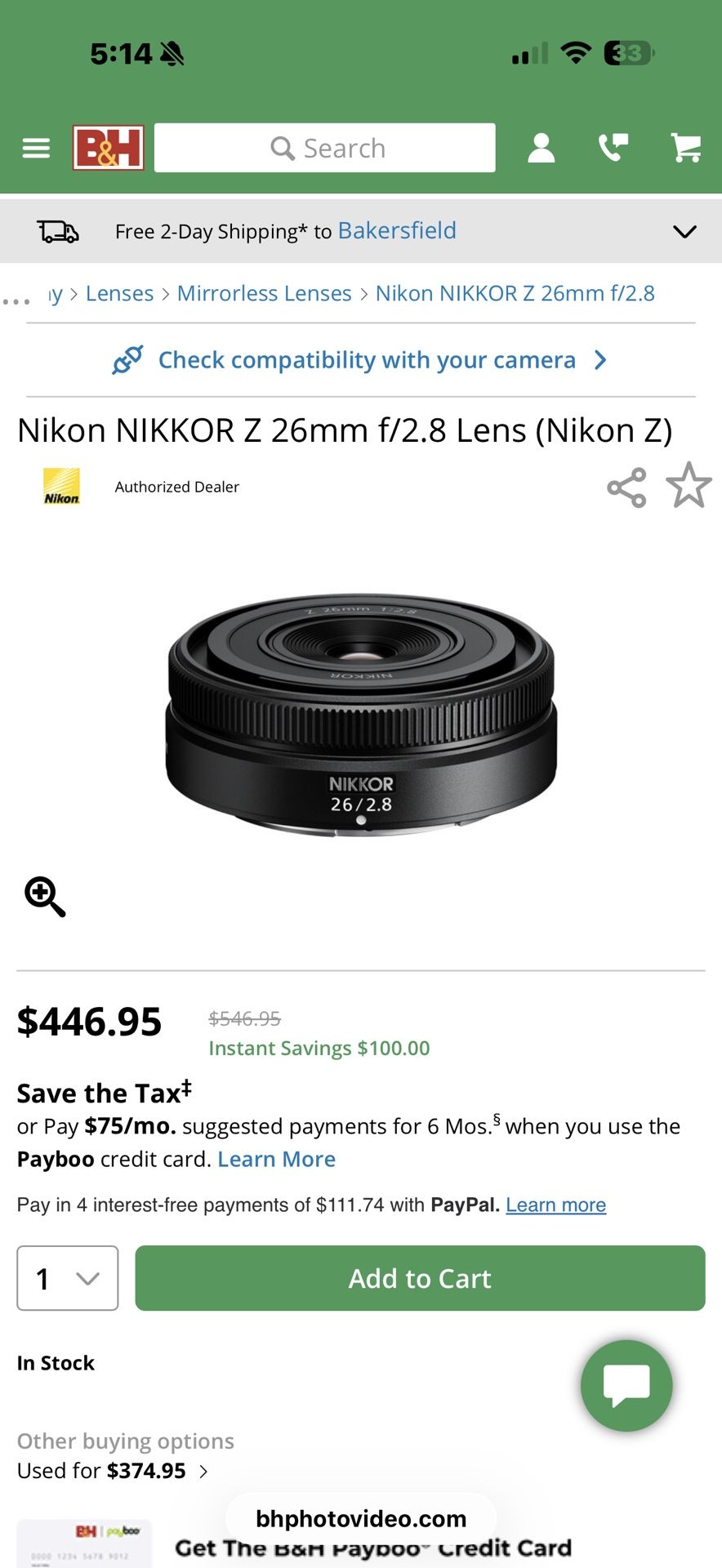Open Learn More about Payboo credit card
Viewport: 722px width, 1568px height.
(276, 1160)
